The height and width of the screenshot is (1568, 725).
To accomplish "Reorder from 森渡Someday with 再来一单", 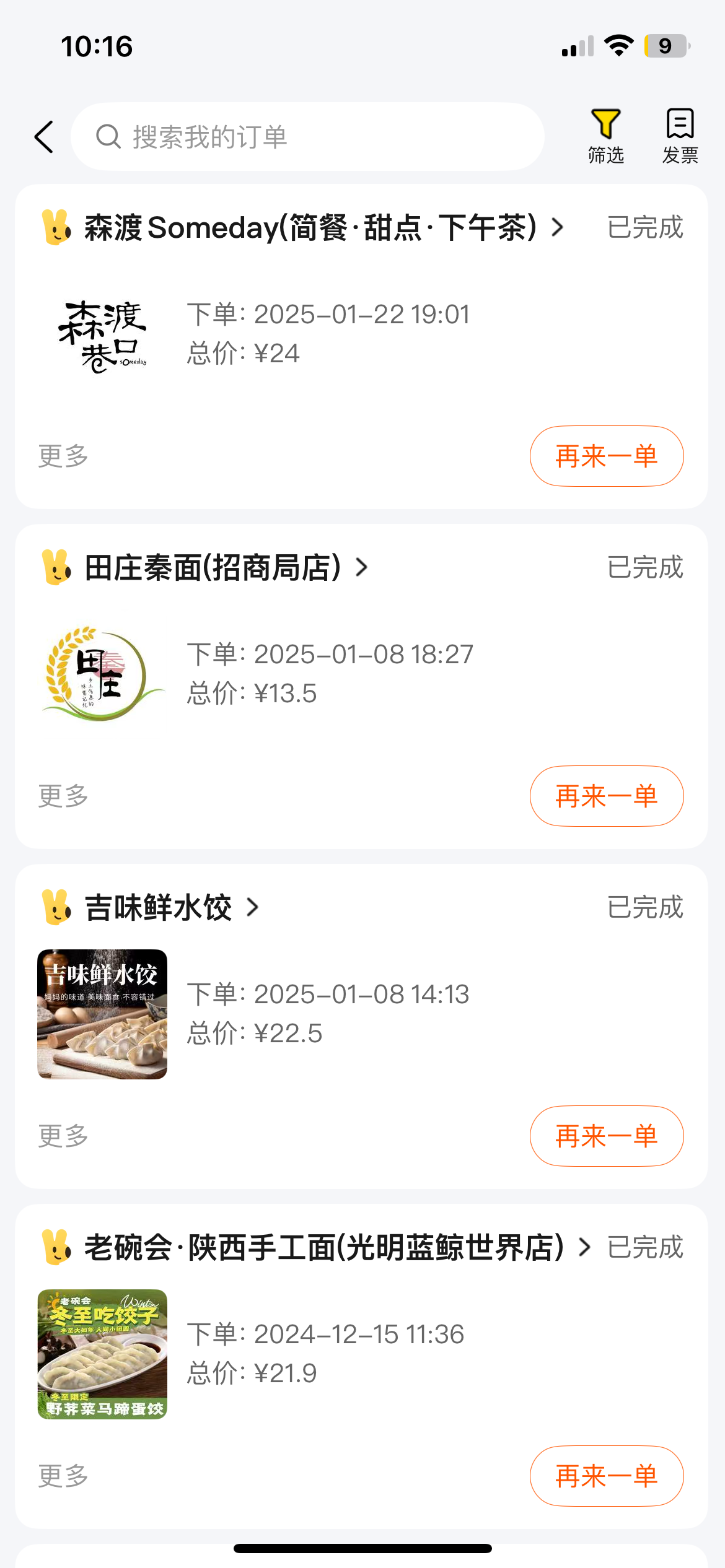I will [607, 456].
